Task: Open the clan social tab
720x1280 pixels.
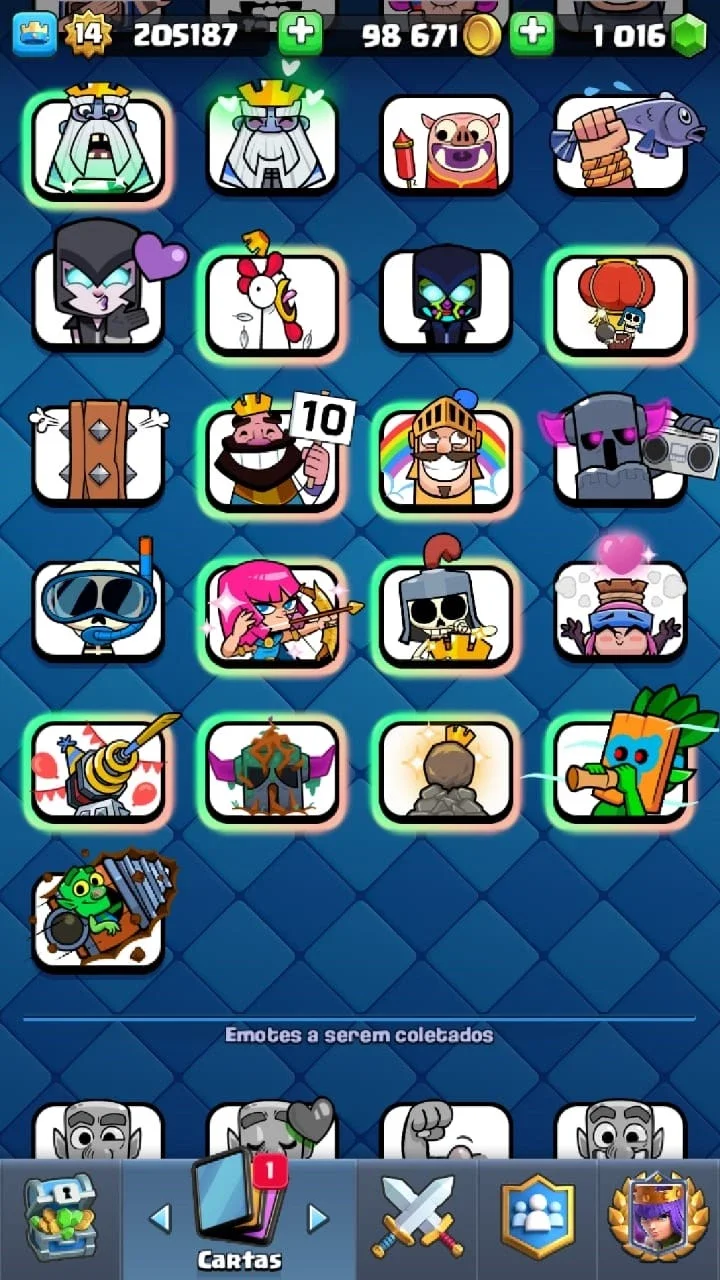Action: [x=538, y=1216]
